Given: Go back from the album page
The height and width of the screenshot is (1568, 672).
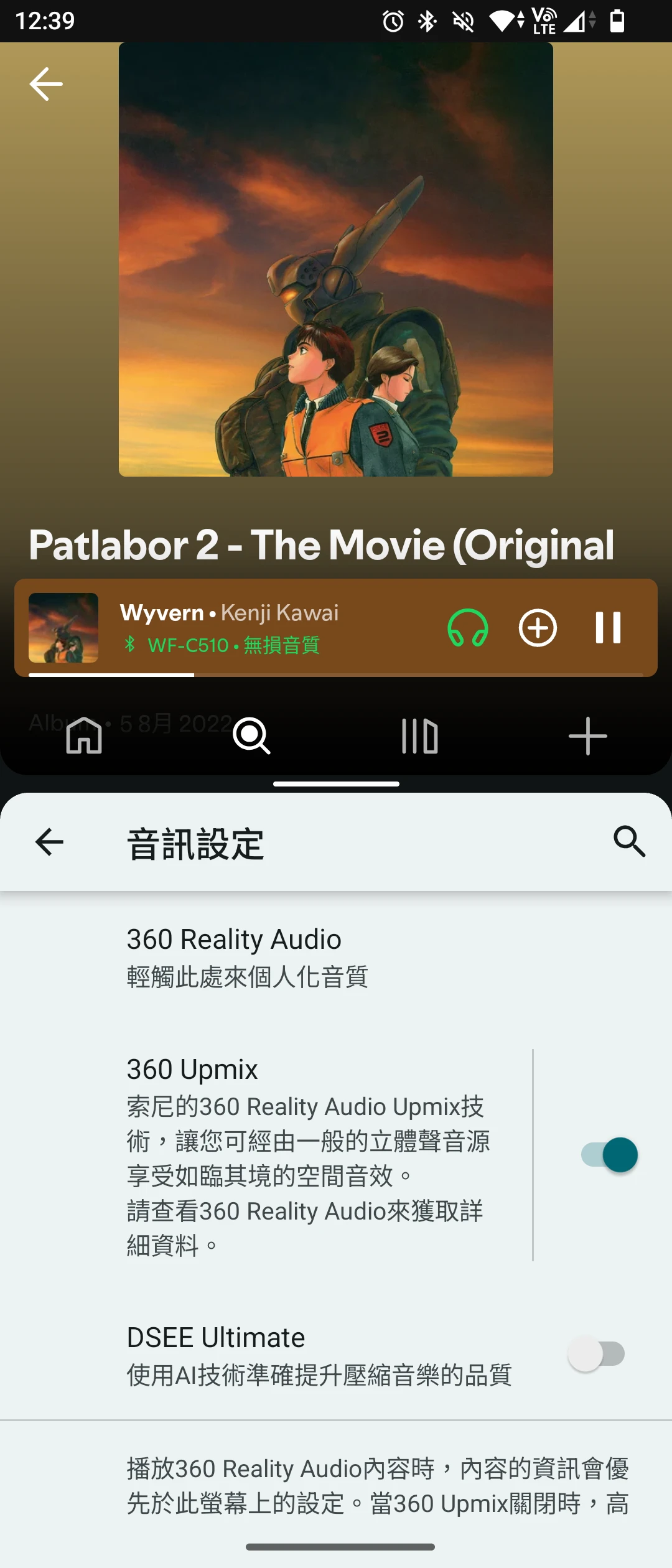Looking at the screenshot, I should [46, 84].
